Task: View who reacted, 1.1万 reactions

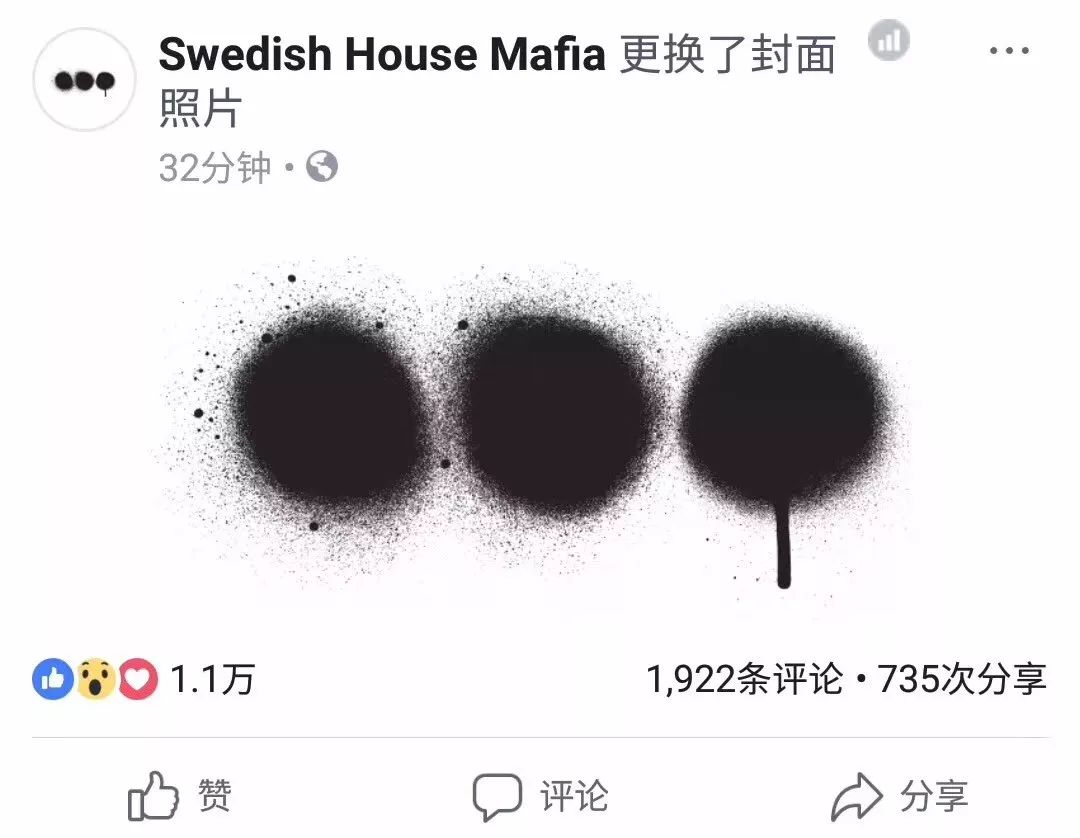Action: (x=145, y=681)
